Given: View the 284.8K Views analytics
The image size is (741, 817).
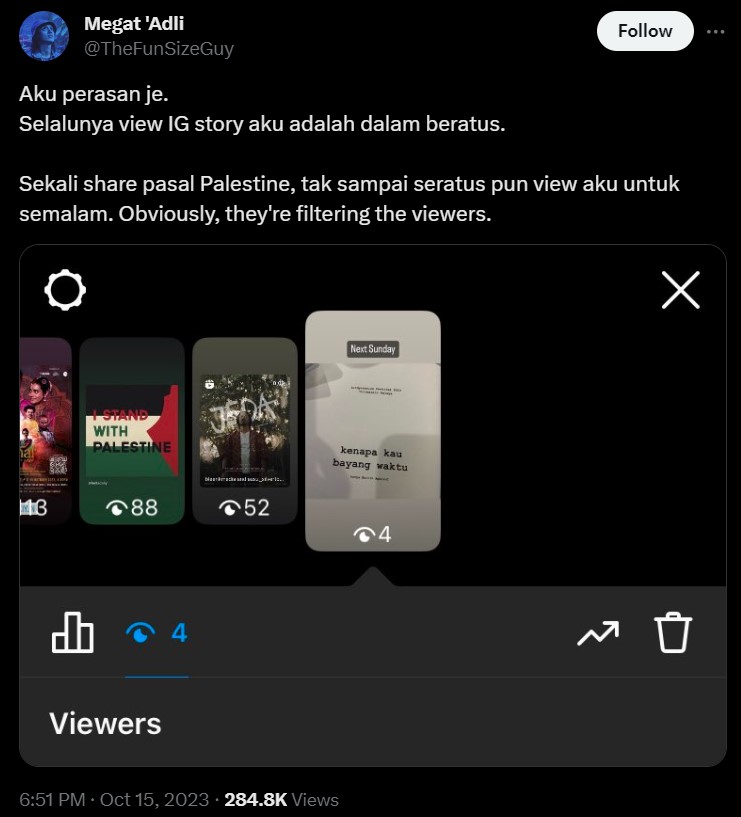Looking at the screenshot, I should point(281,799).
